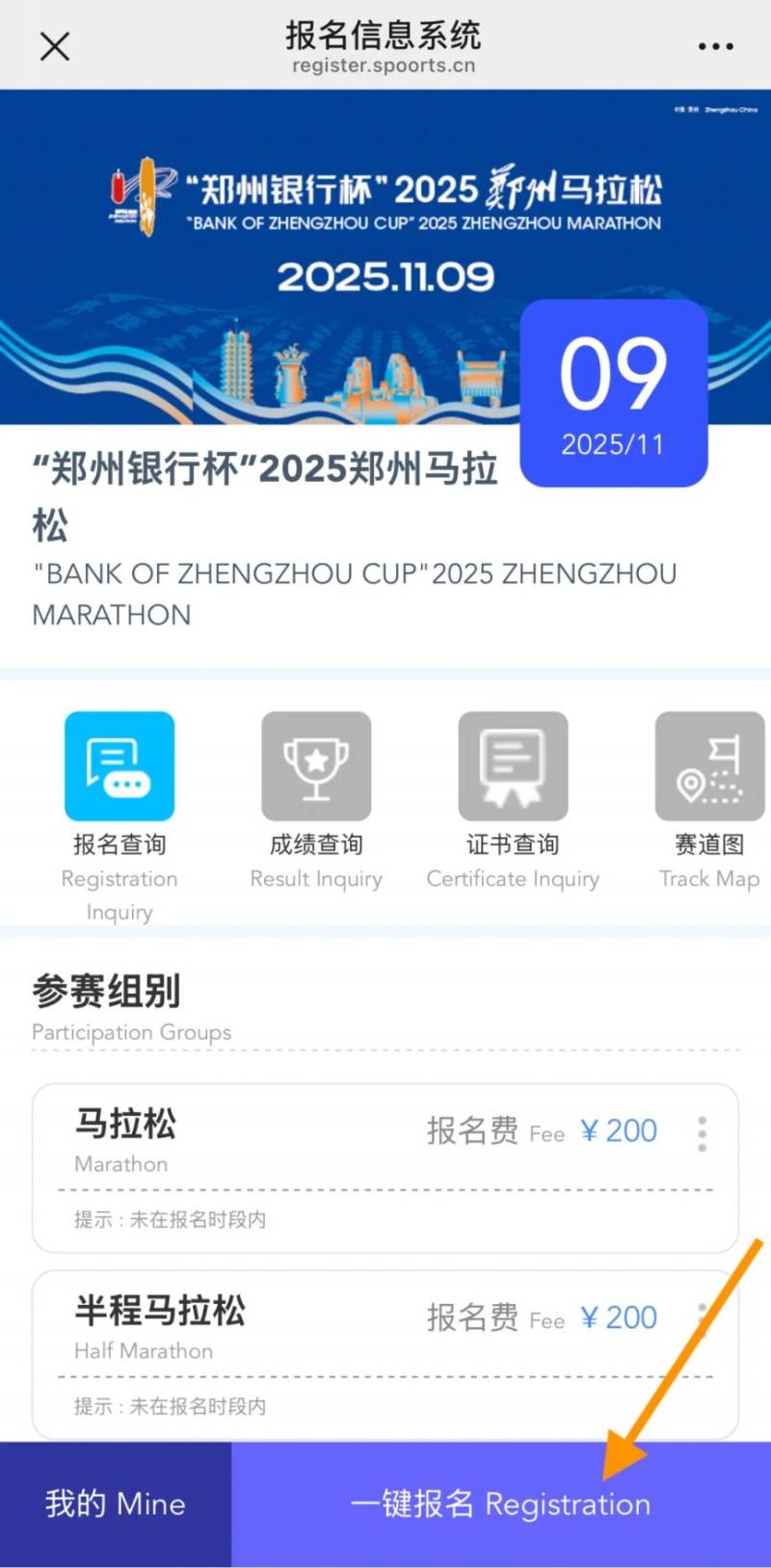Click the location-pin track map icon
Screen dimensions: 771x1568
pos(708,764)
